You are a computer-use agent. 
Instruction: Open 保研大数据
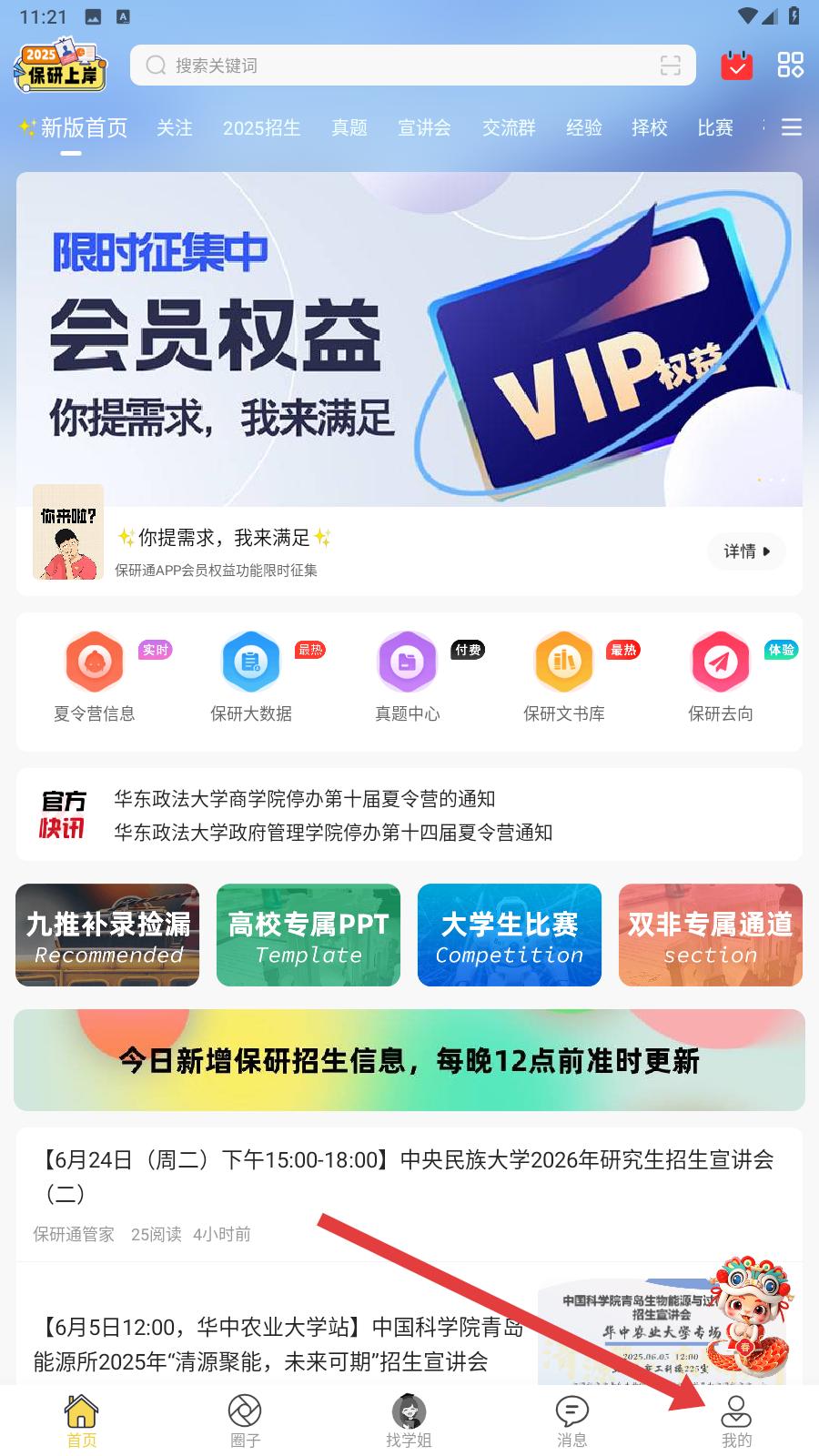(x=251, y=678)
